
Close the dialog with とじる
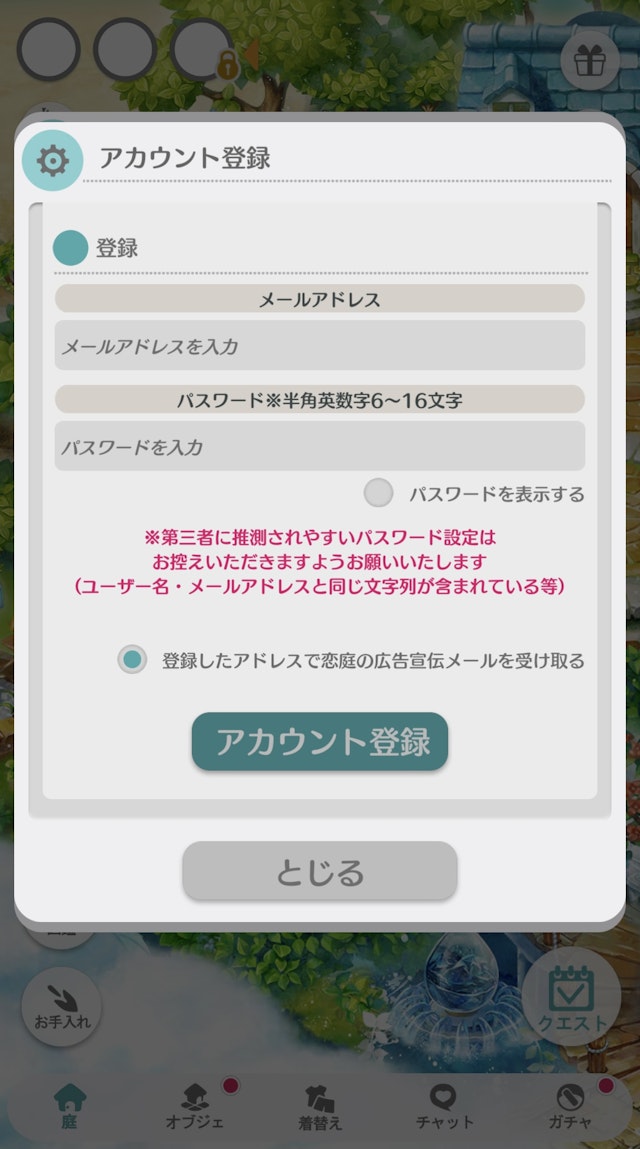tap(319, 871)
